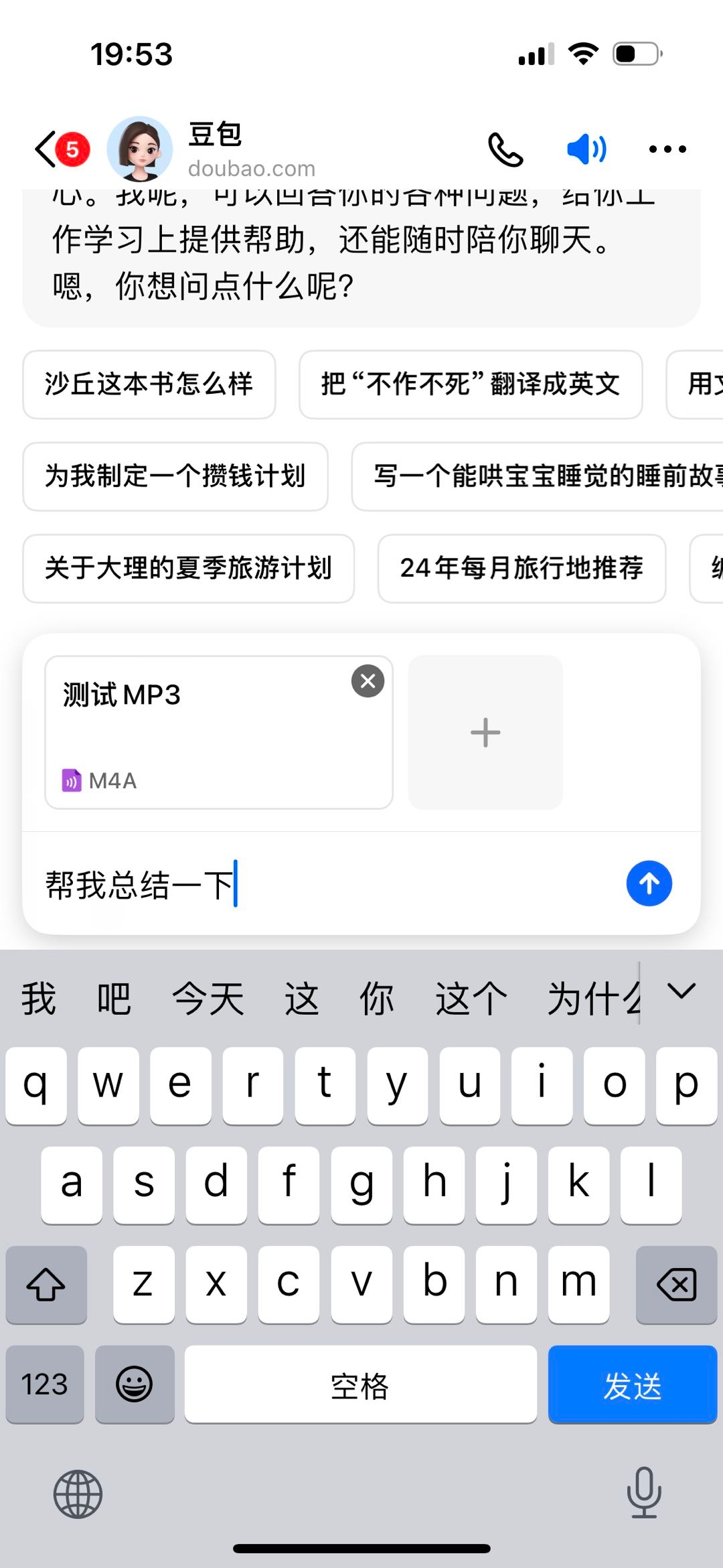Tap the 为我制定一个攒钱计划 chip
723x1568 pixels.
tap(175, 476)
